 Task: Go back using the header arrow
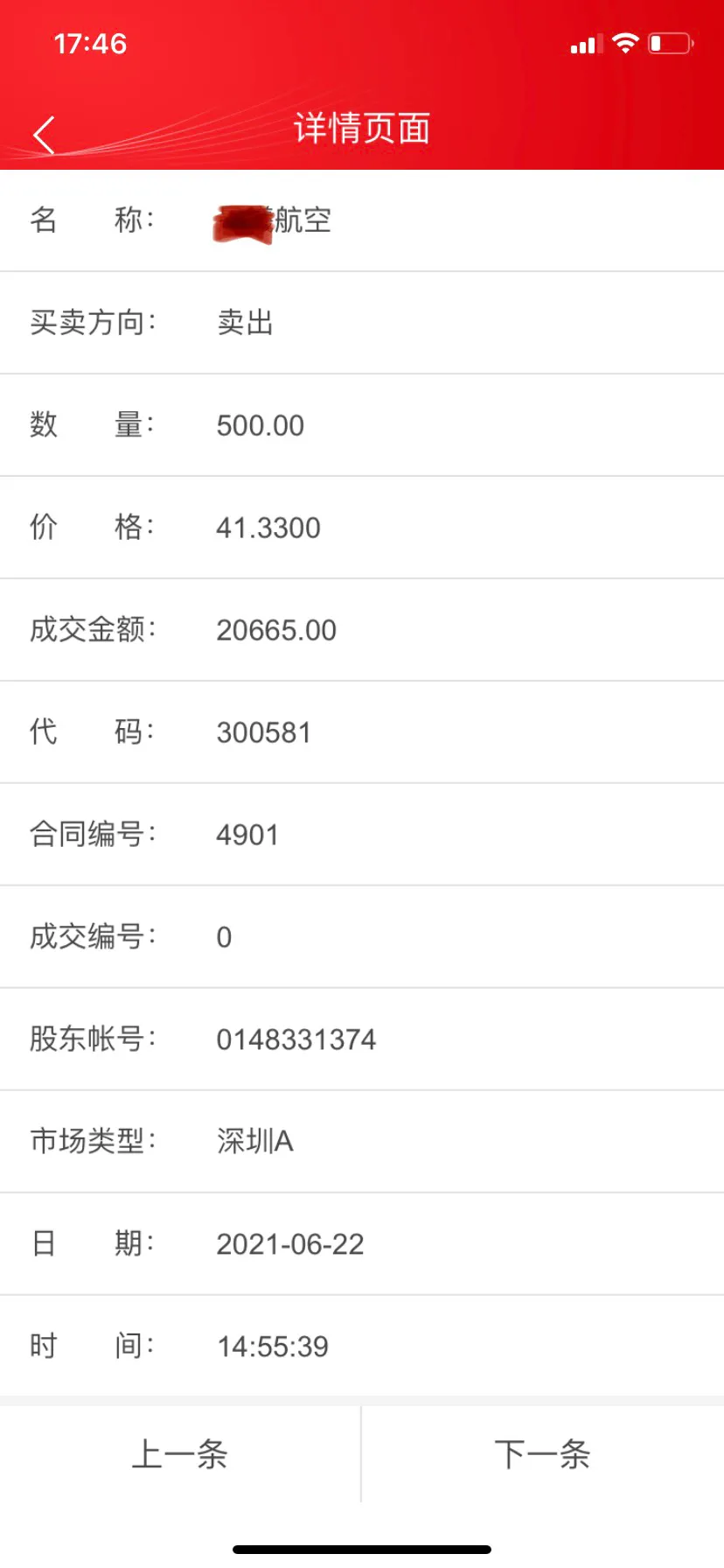coord(44,134)
